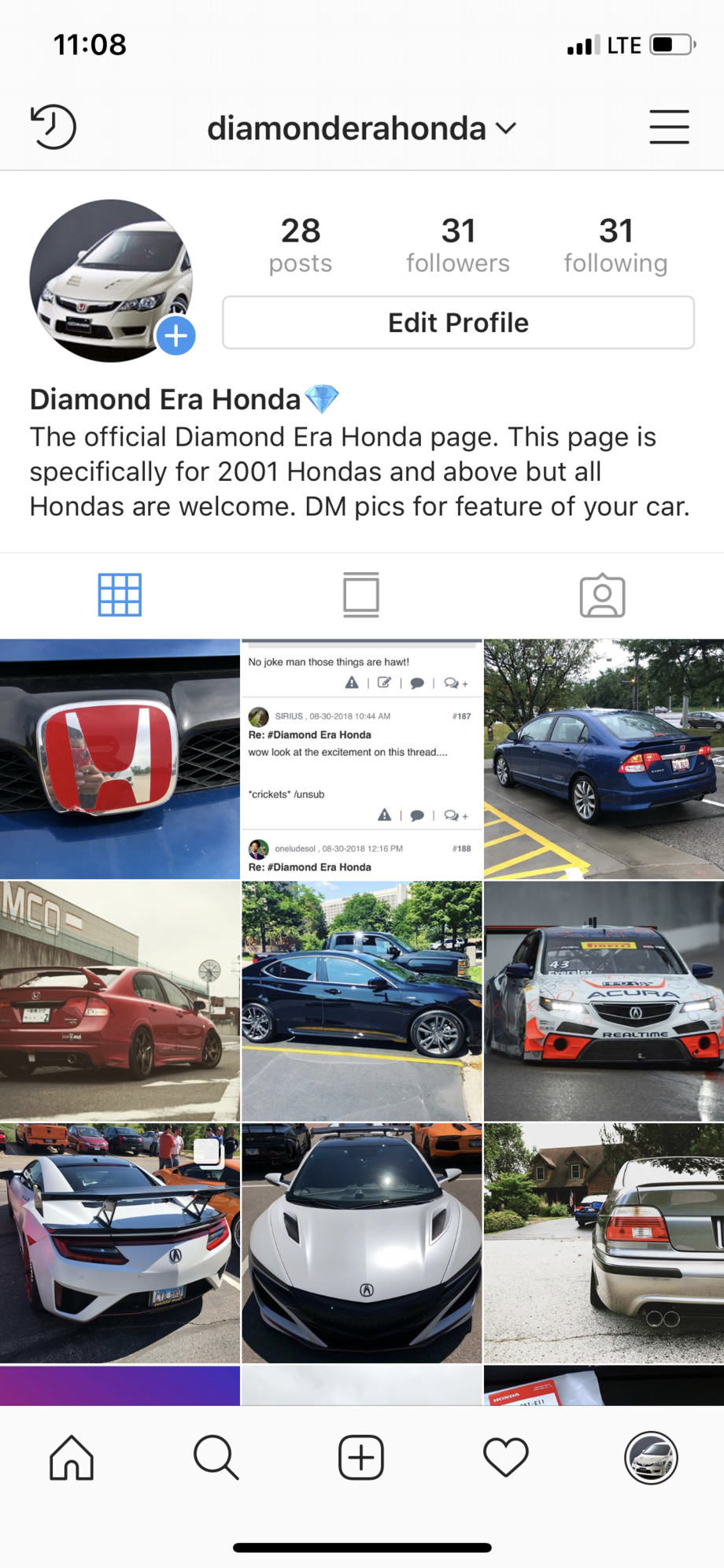The height and width of the screenshot is (1568, 724).
Task: Open the Acura Realtime race car post
Action: [x=604, y=1001]
